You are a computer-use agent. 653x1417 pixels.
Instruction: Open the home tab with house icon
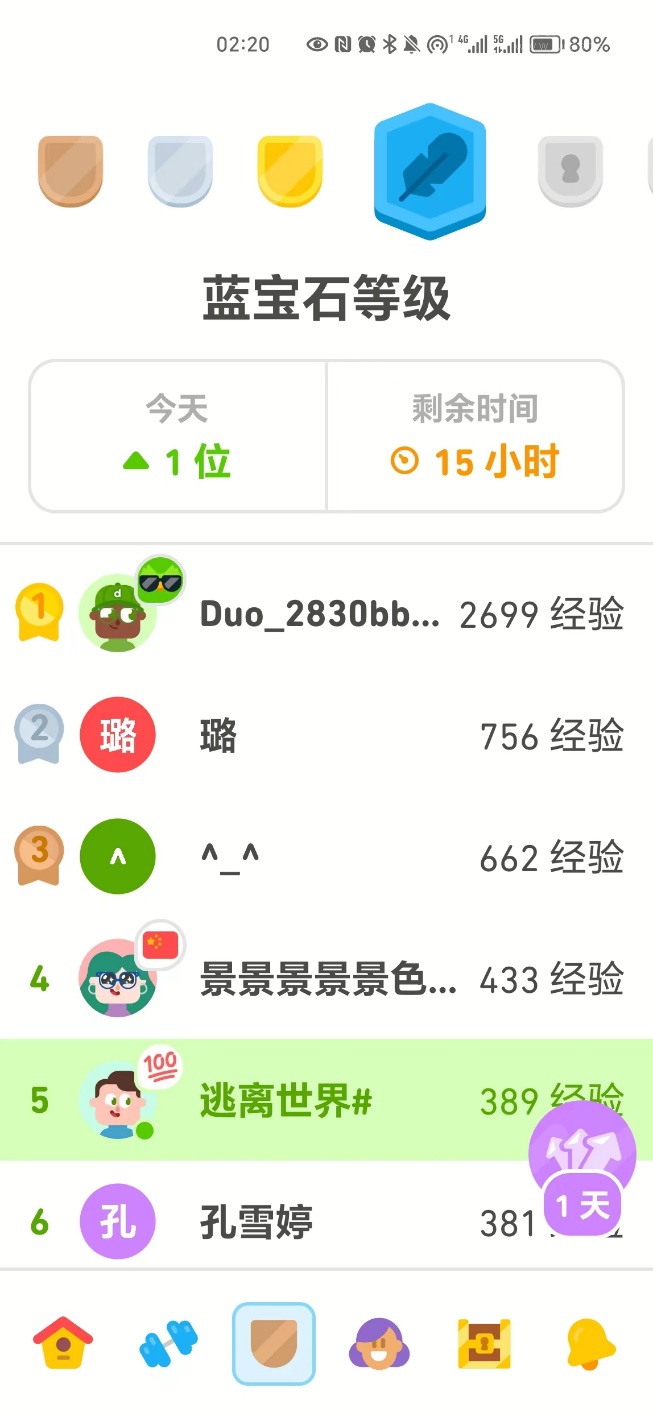click(63, 1343)
